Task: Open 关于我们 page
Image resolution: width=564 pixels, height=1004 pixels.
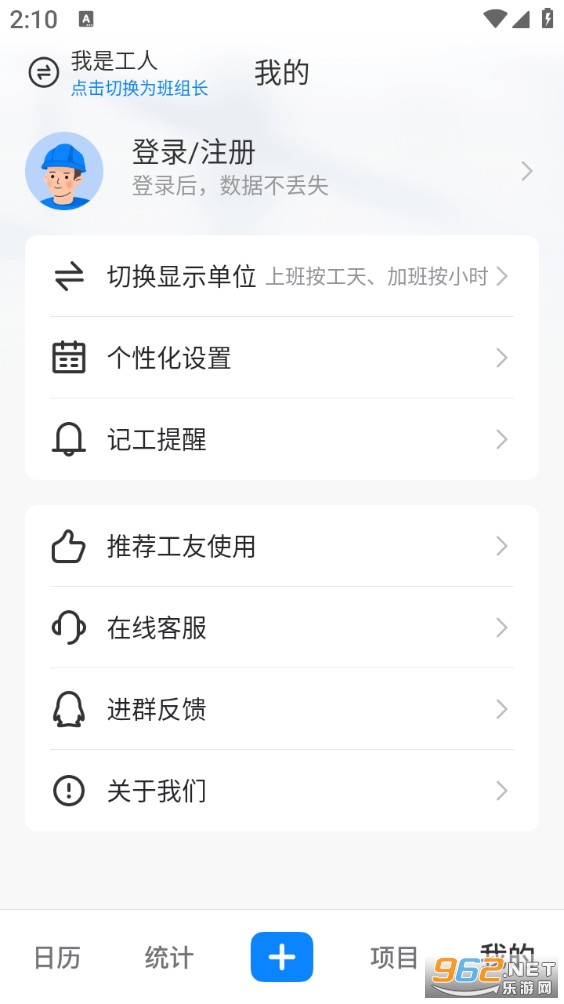Action: click(282, 791)
